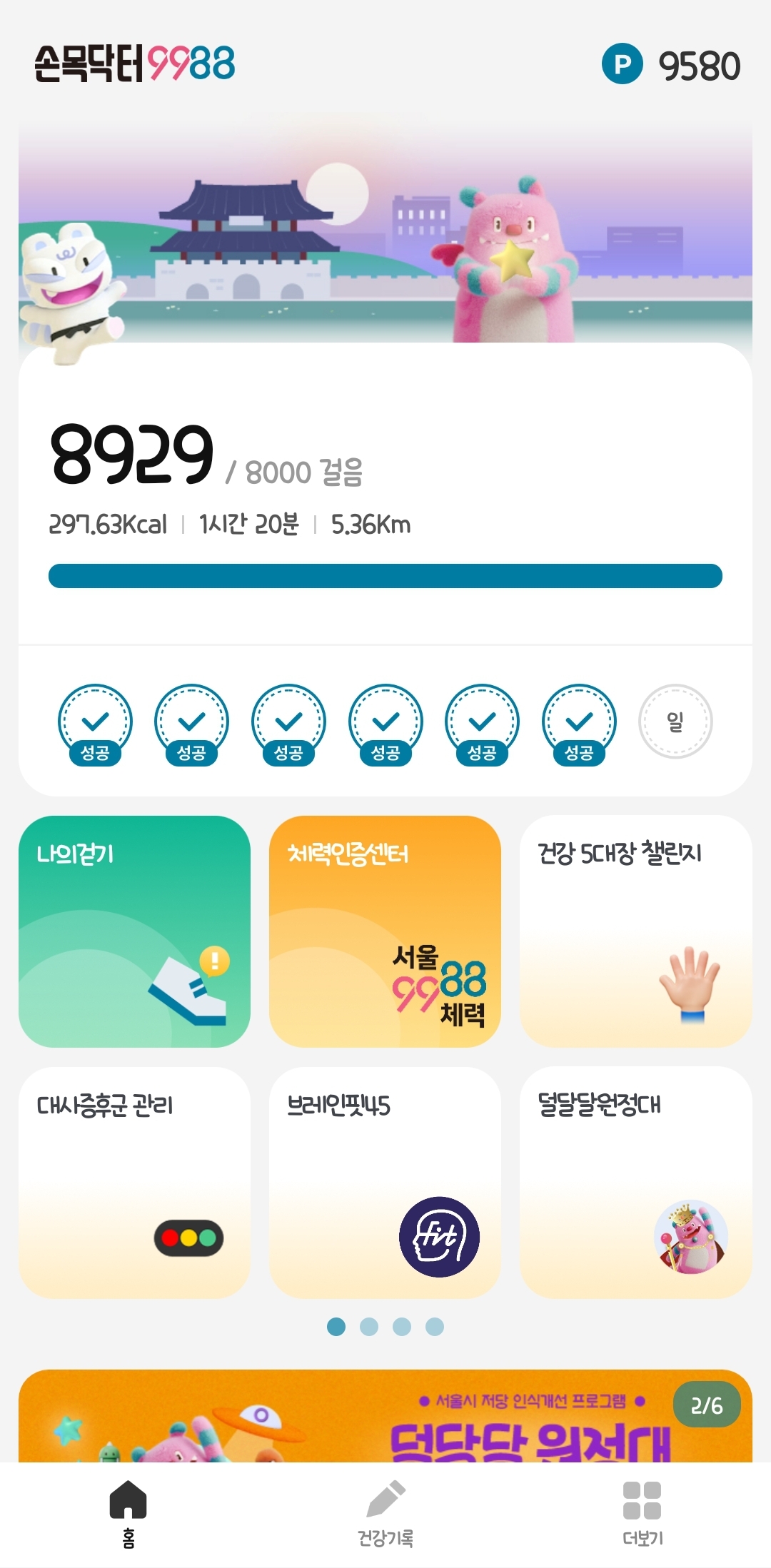Viewport: 771px width, 1568px height.
Task: Open the 덜달달 원정대 promotional banner
Action: [385, 1417]
